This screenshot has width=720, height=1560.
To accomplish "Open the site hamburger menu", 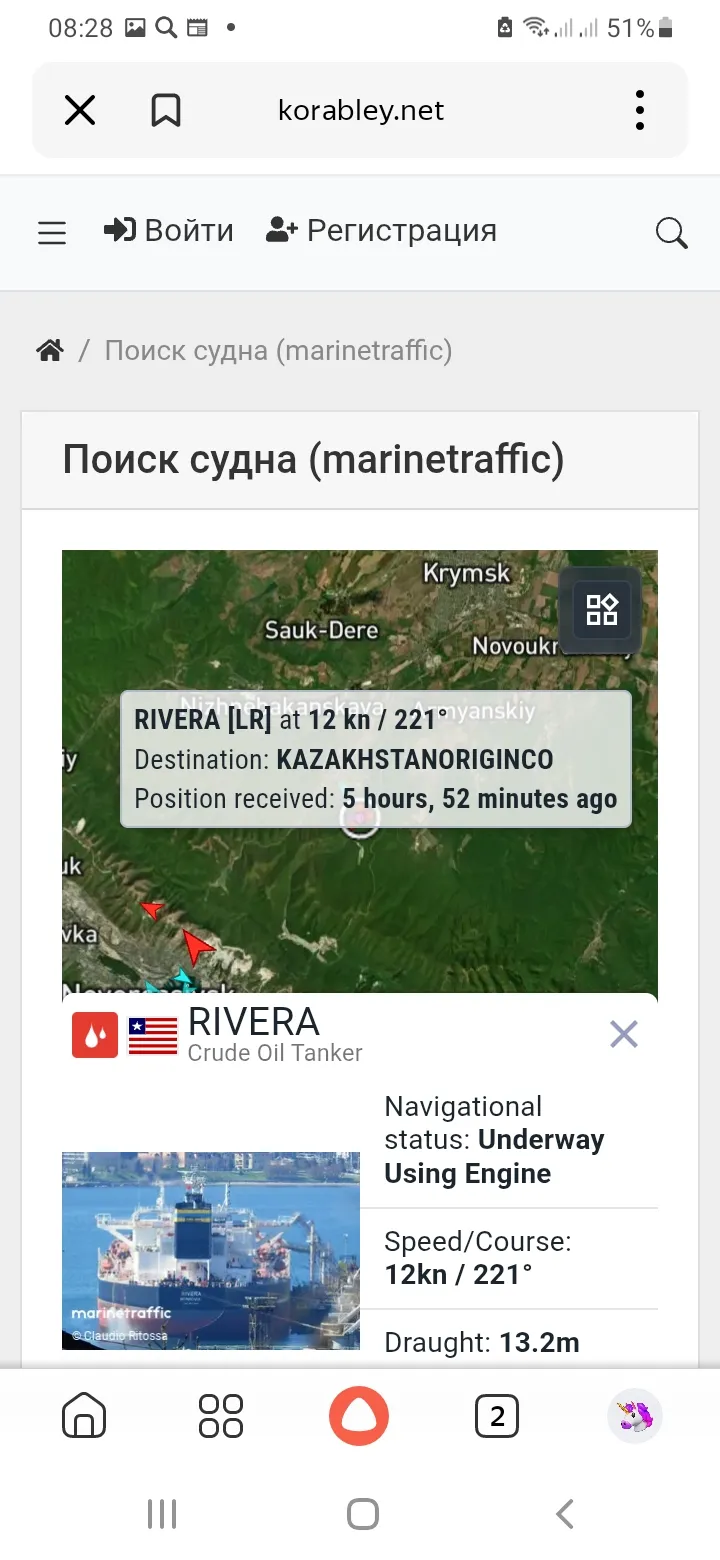I will [52, 233].
